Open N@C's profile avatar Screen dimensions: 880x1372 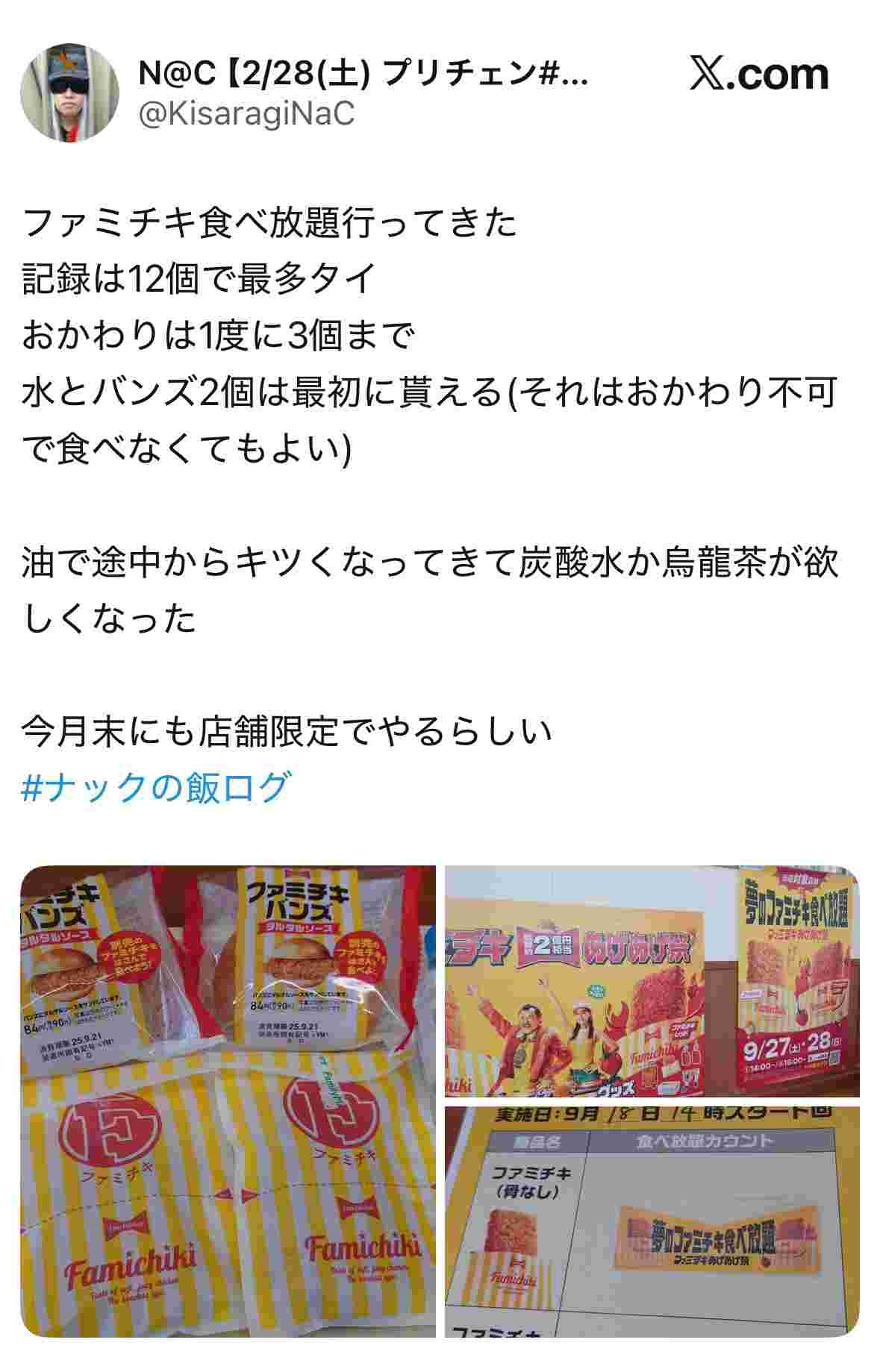click(69, 92)
